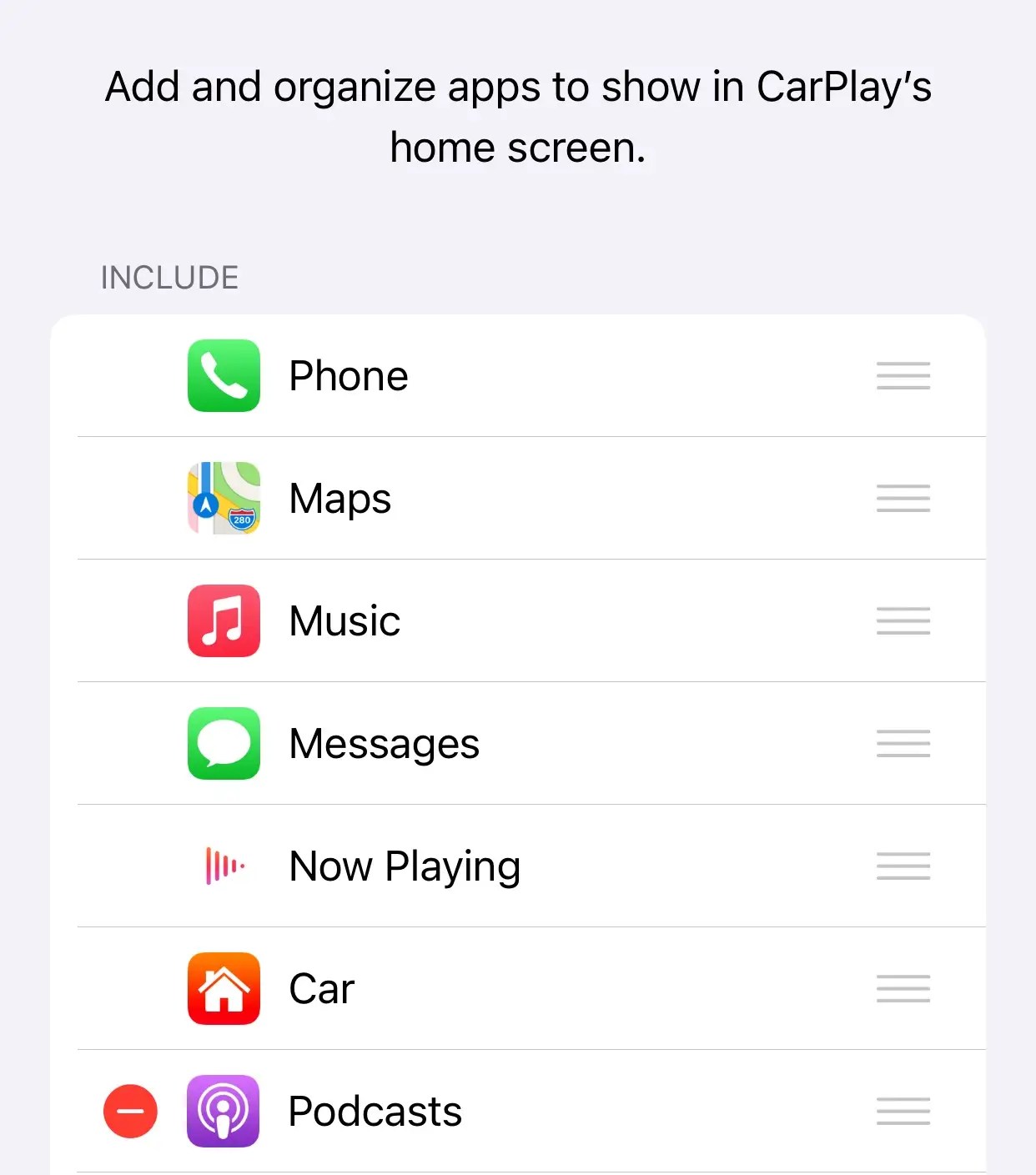Select the Music icon

(224, 621)
